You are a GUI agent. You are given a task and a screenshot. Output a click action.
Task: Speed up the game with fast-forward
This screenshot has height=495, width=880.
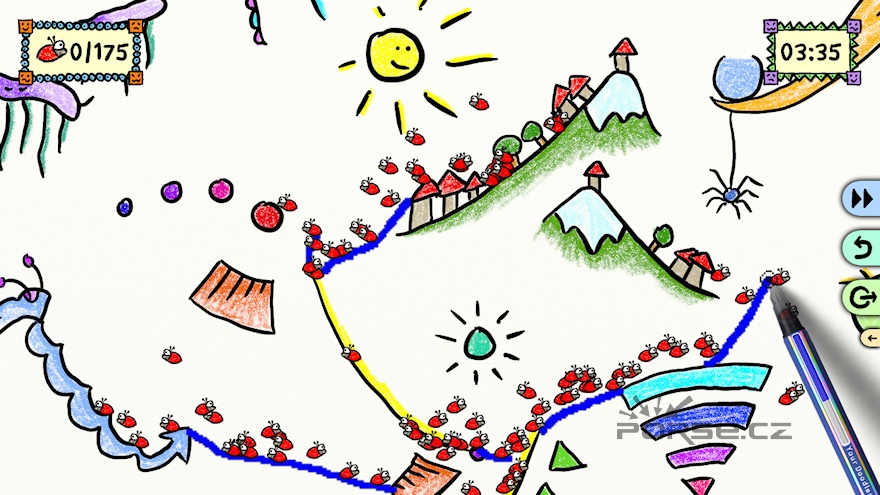coord(862,199)
